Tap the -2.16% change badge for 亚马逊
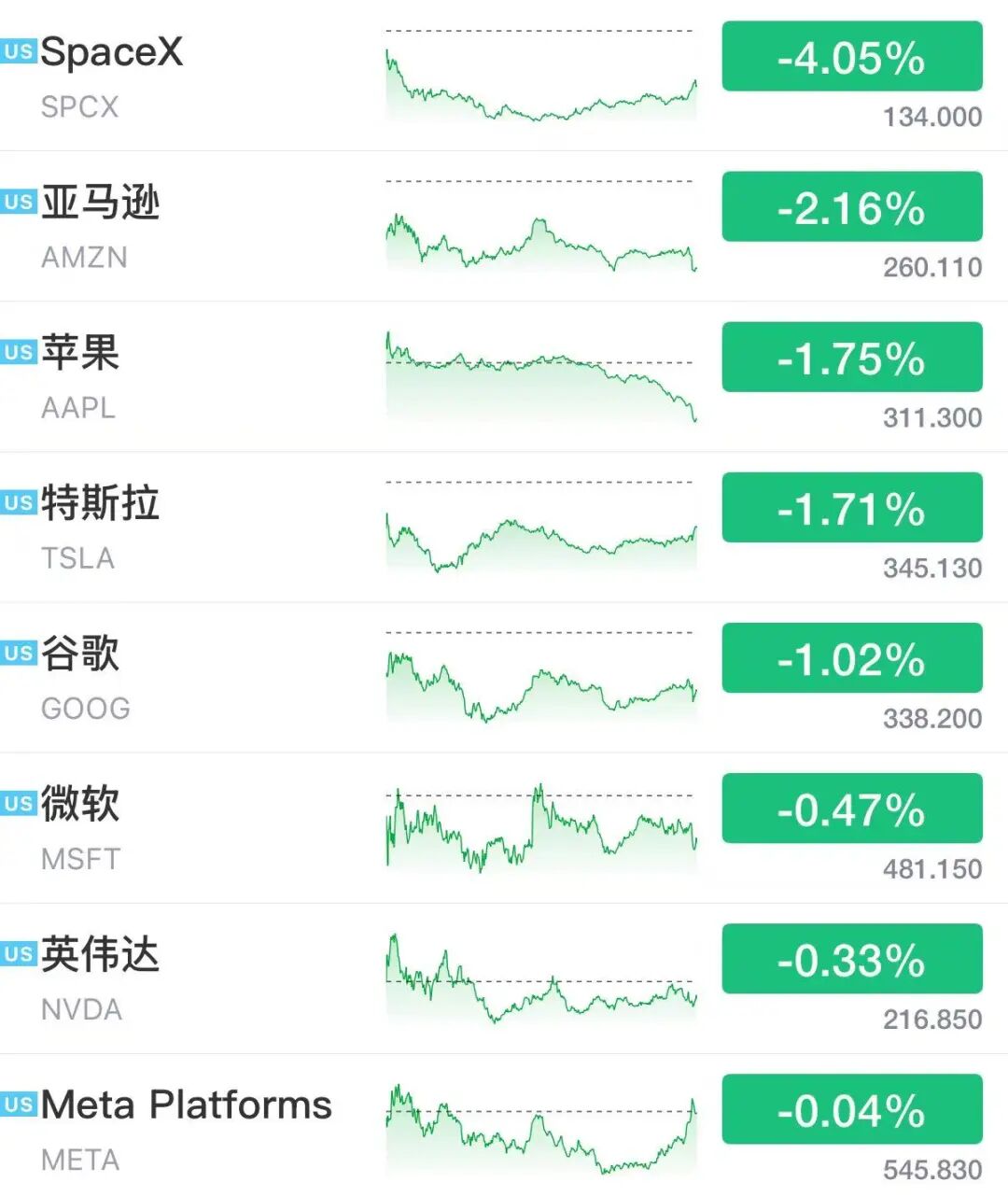Screen dimensions: 1008x1196 click(852, 206)
